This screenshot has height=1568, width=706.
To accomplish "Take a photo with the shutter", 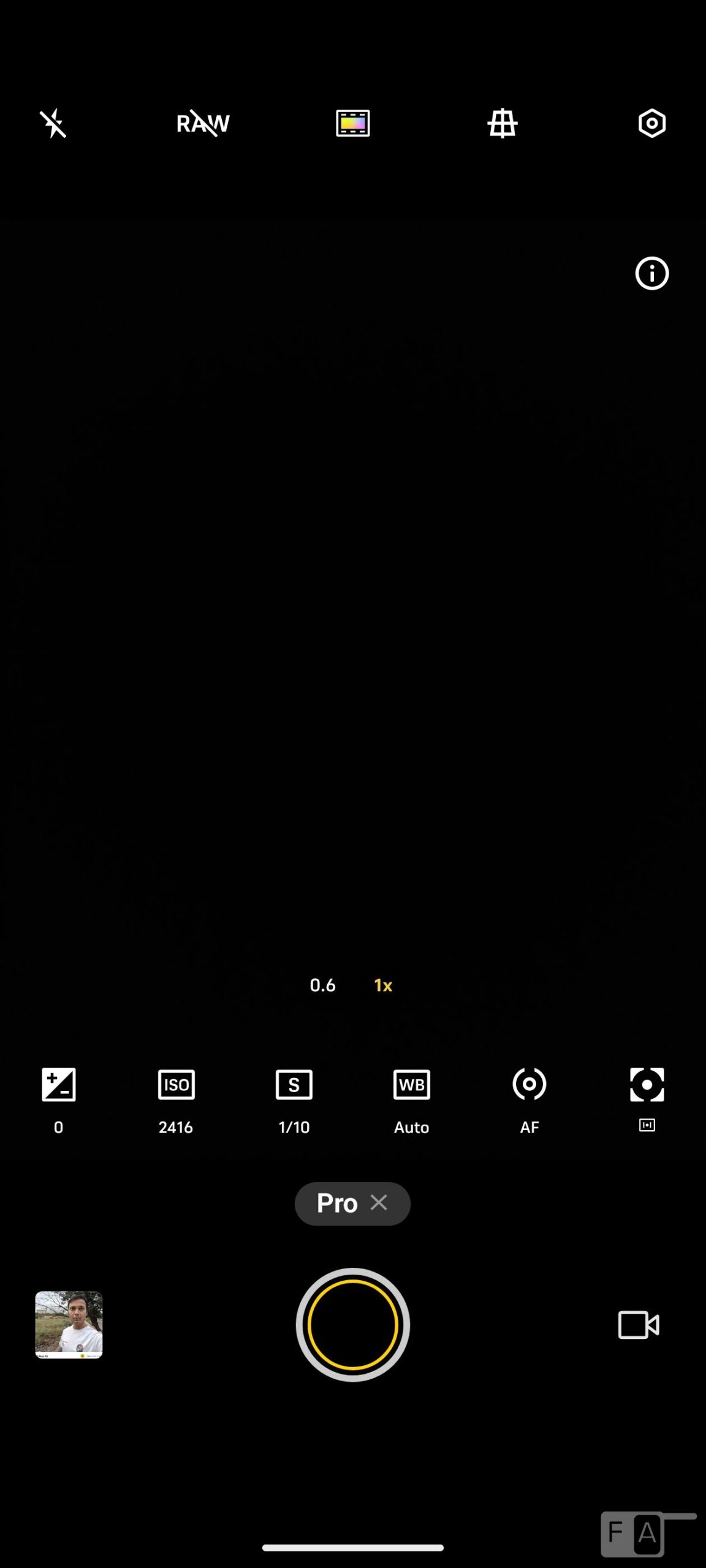I will [353, 1325].
